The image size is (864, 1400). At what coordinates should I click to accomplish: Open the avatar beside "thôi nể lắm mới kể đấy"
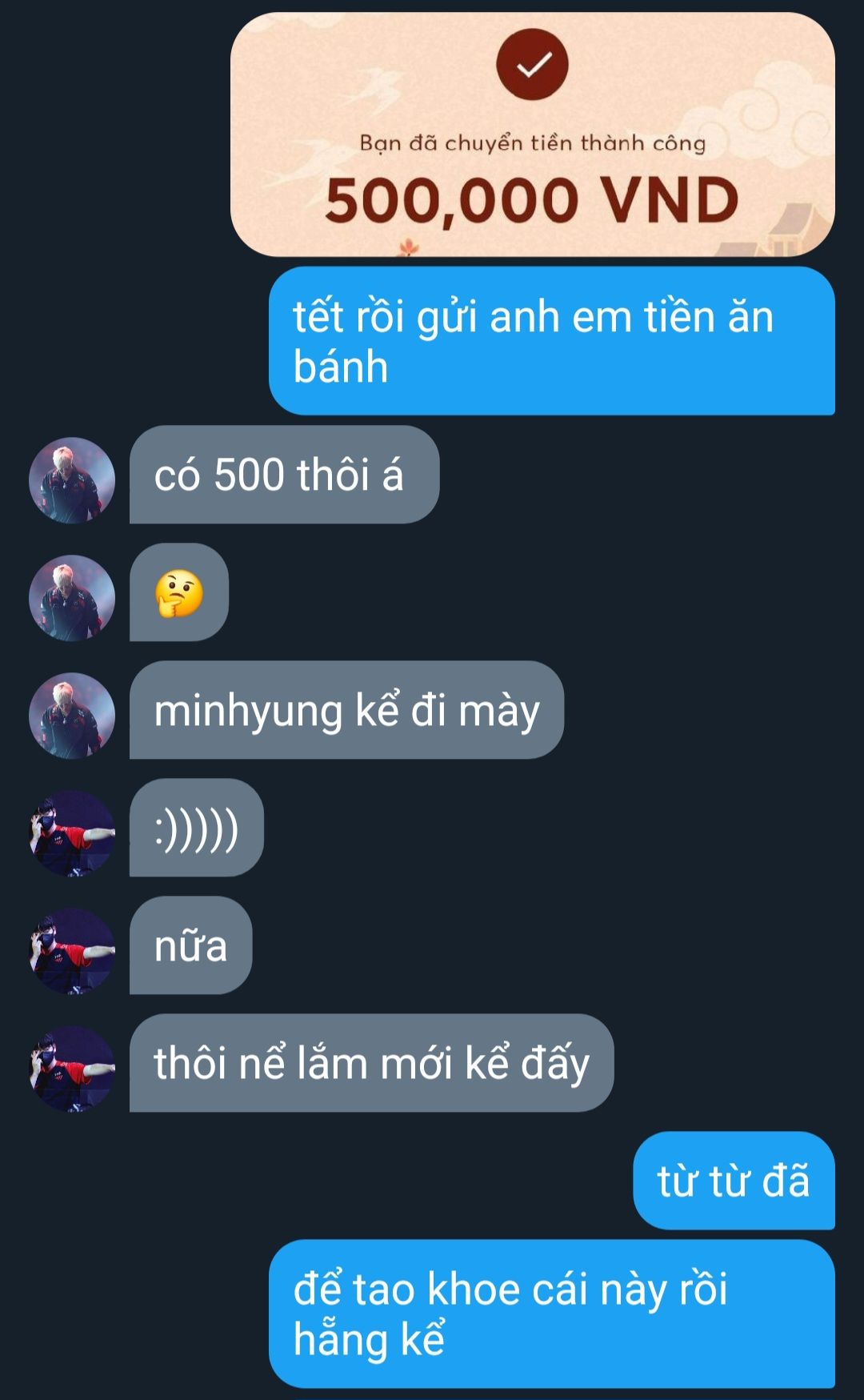[72, 1069]
